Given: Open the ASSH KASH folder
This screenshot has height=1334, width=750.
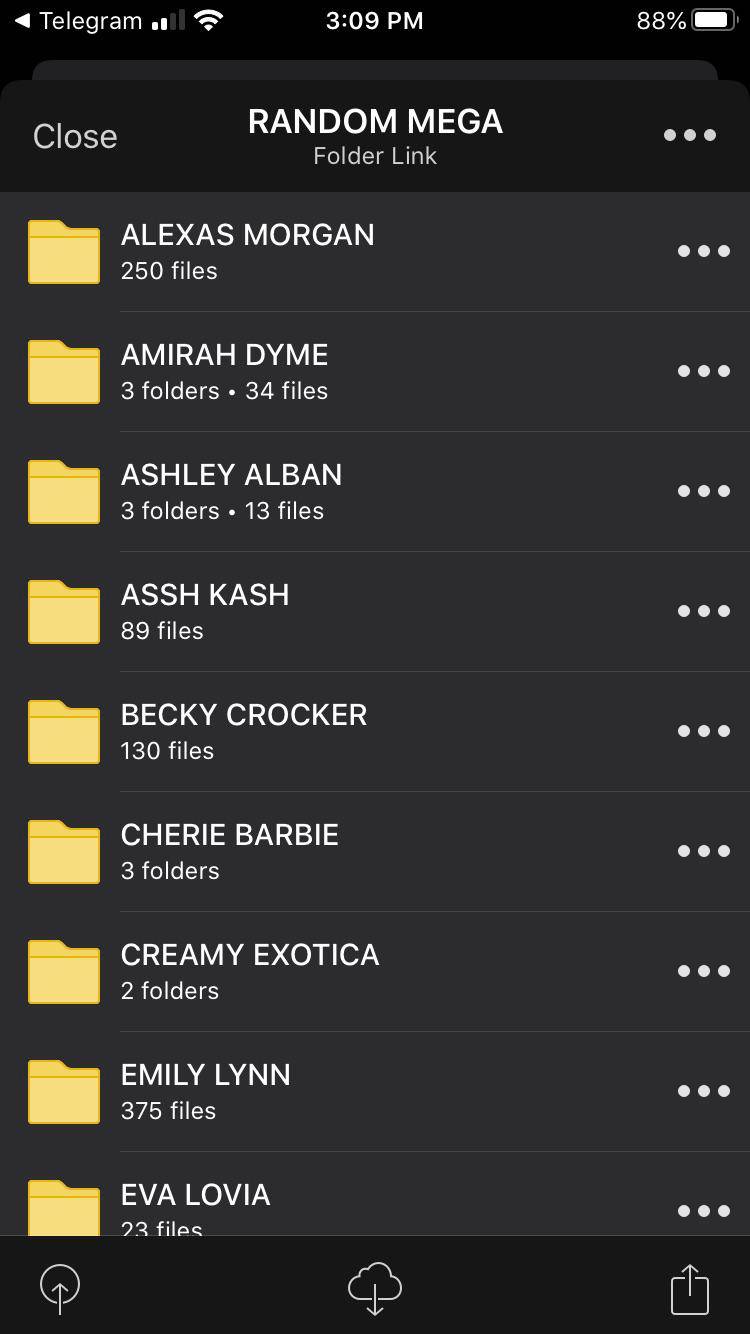Looking at the screenshot, I should [x=300, y=611].
